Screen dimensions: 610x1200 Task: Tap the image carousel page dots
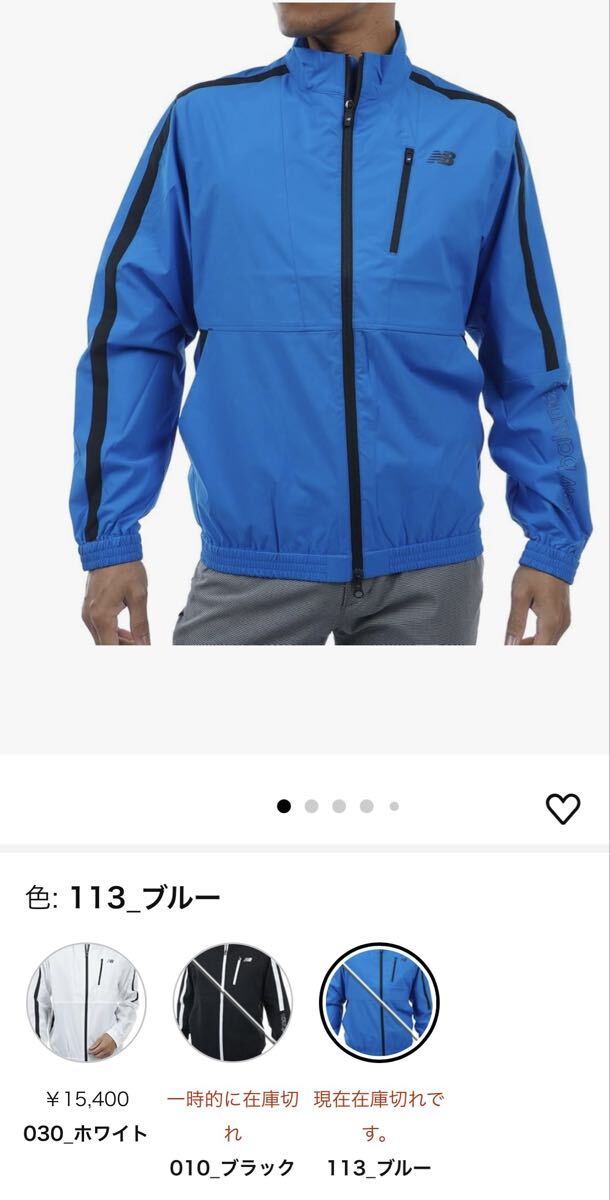coord(339,806)
